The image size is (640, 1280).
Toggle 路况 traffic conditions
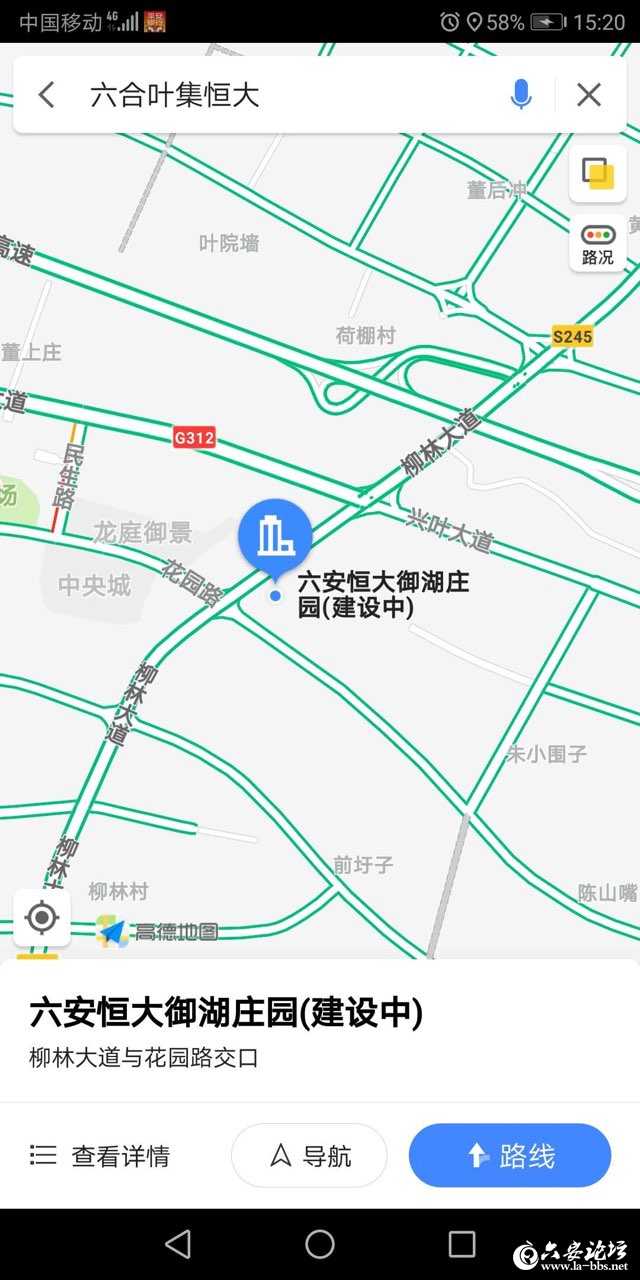[598, 243]
